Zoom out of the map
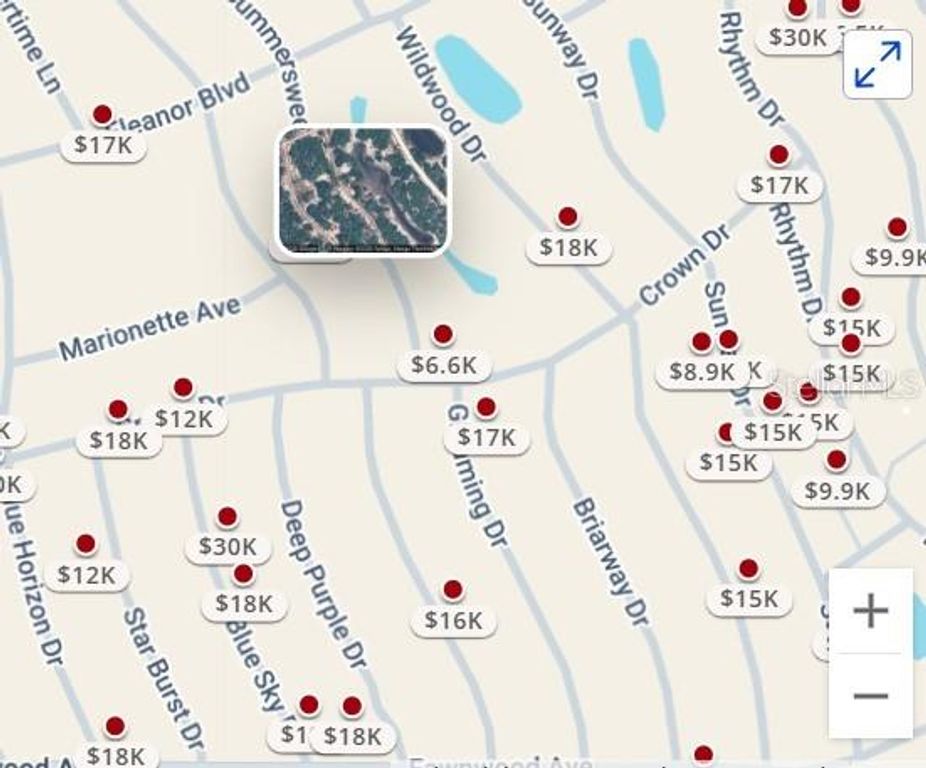This screenshot has width=926, height=768. pos(870,696)
